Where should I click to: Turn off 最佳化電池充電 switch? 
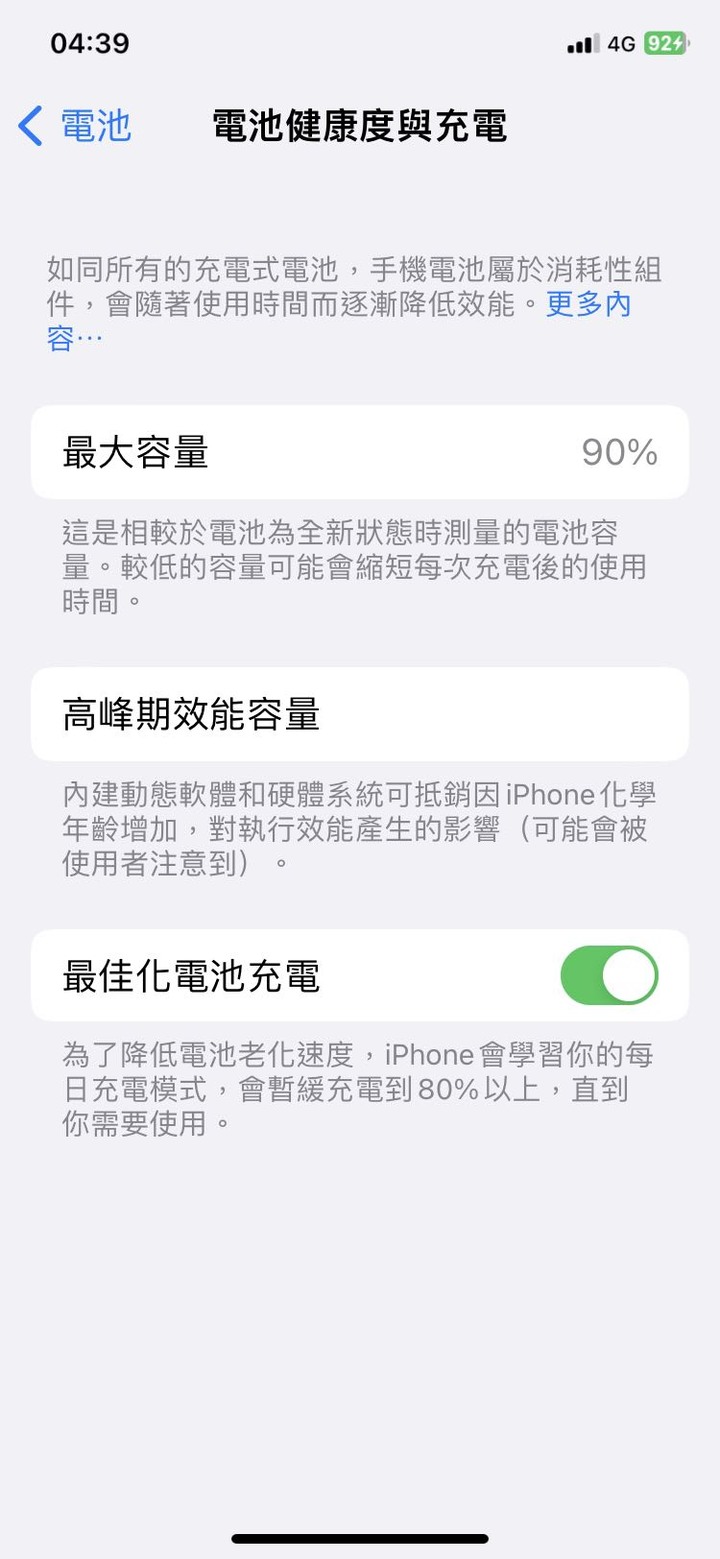coord(608,975)
